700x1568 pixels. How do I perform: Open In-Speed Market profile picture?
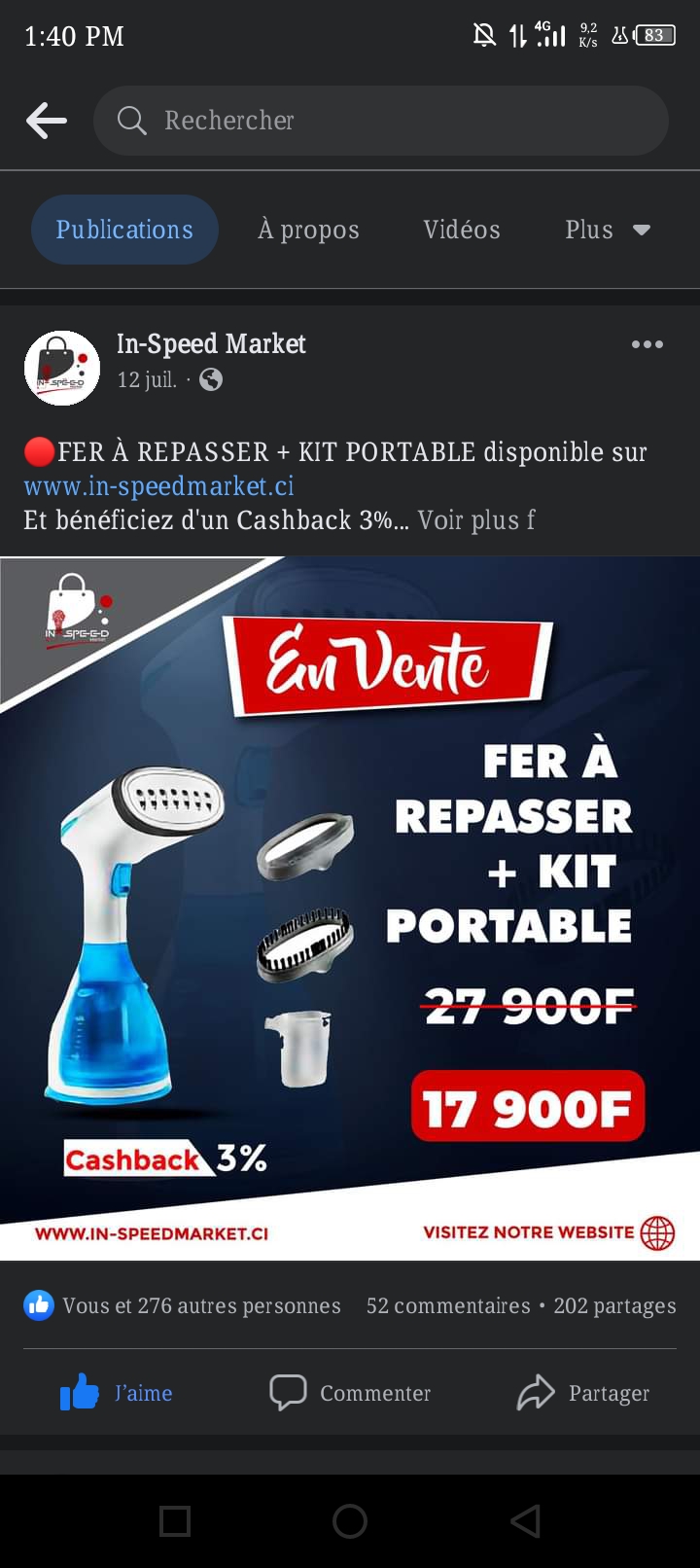pyautogui.click(x=62, y=368)
